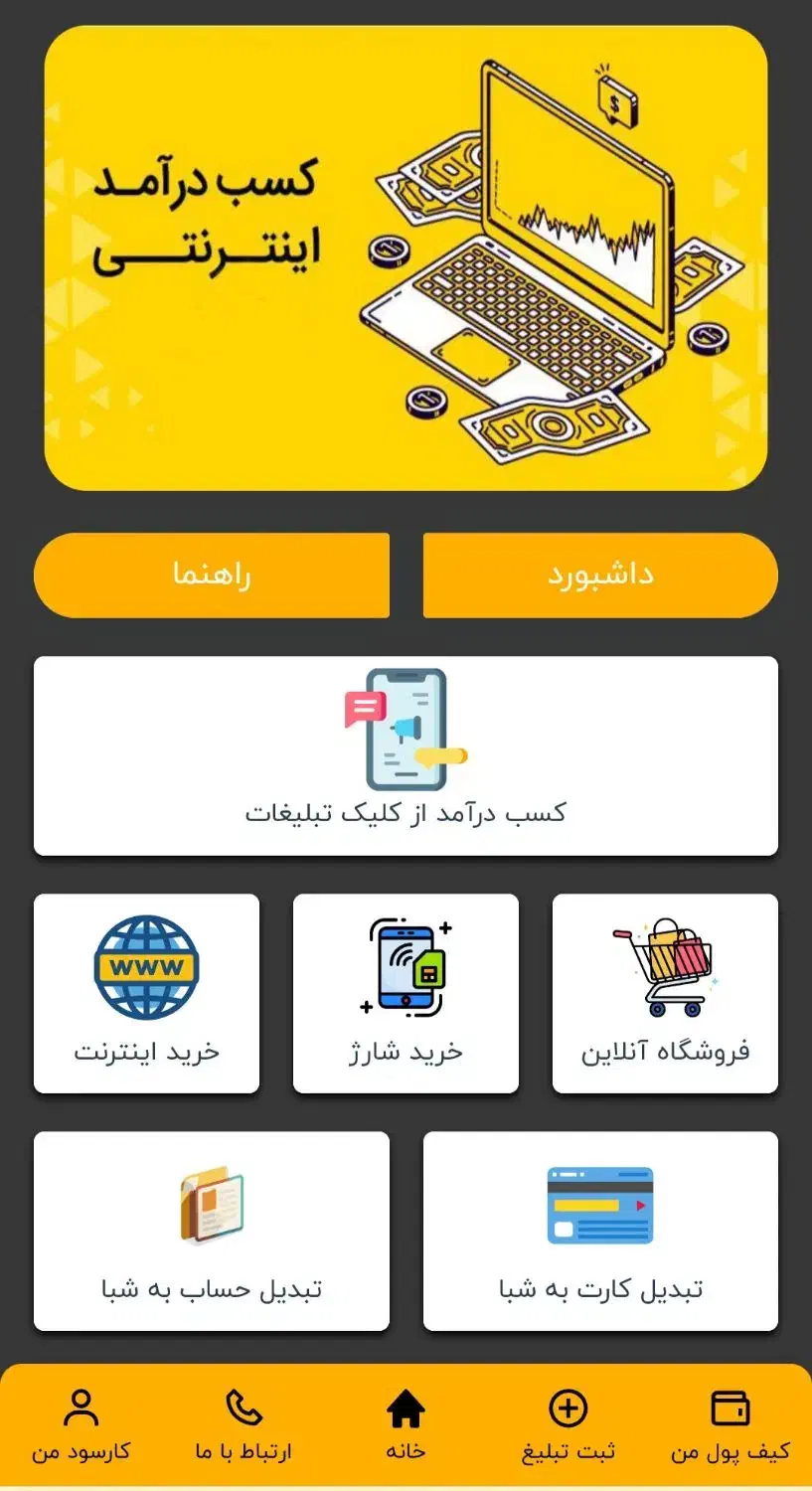Open the تبدیل حساب به شبا card
The image size is (812, 1491).
pyautogui.click(x=212, y=1231)
